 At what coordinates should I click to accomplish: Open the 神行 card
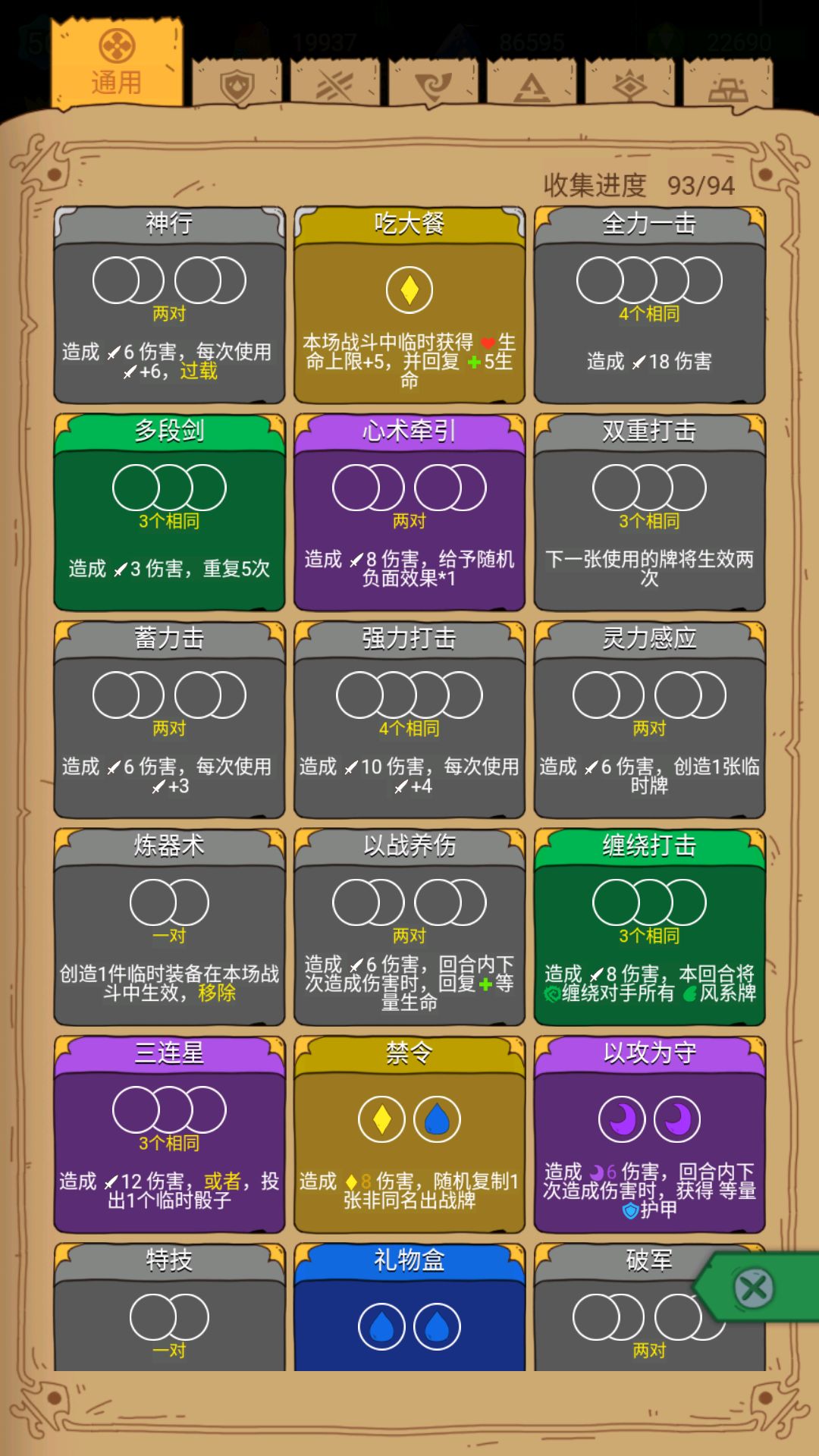[169, 305]
